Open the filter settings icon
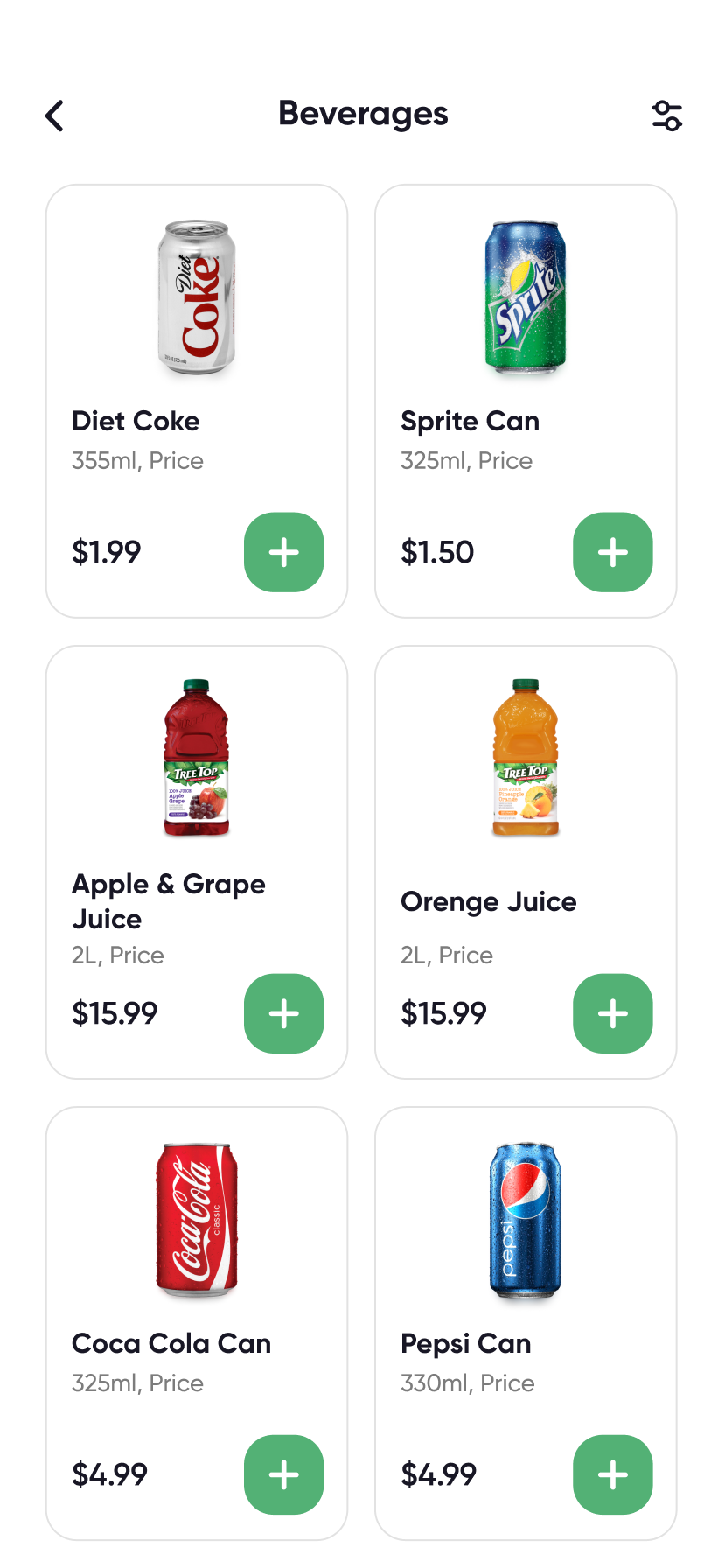This screenshot has height=1568, width=725. (x=666, y=115)
